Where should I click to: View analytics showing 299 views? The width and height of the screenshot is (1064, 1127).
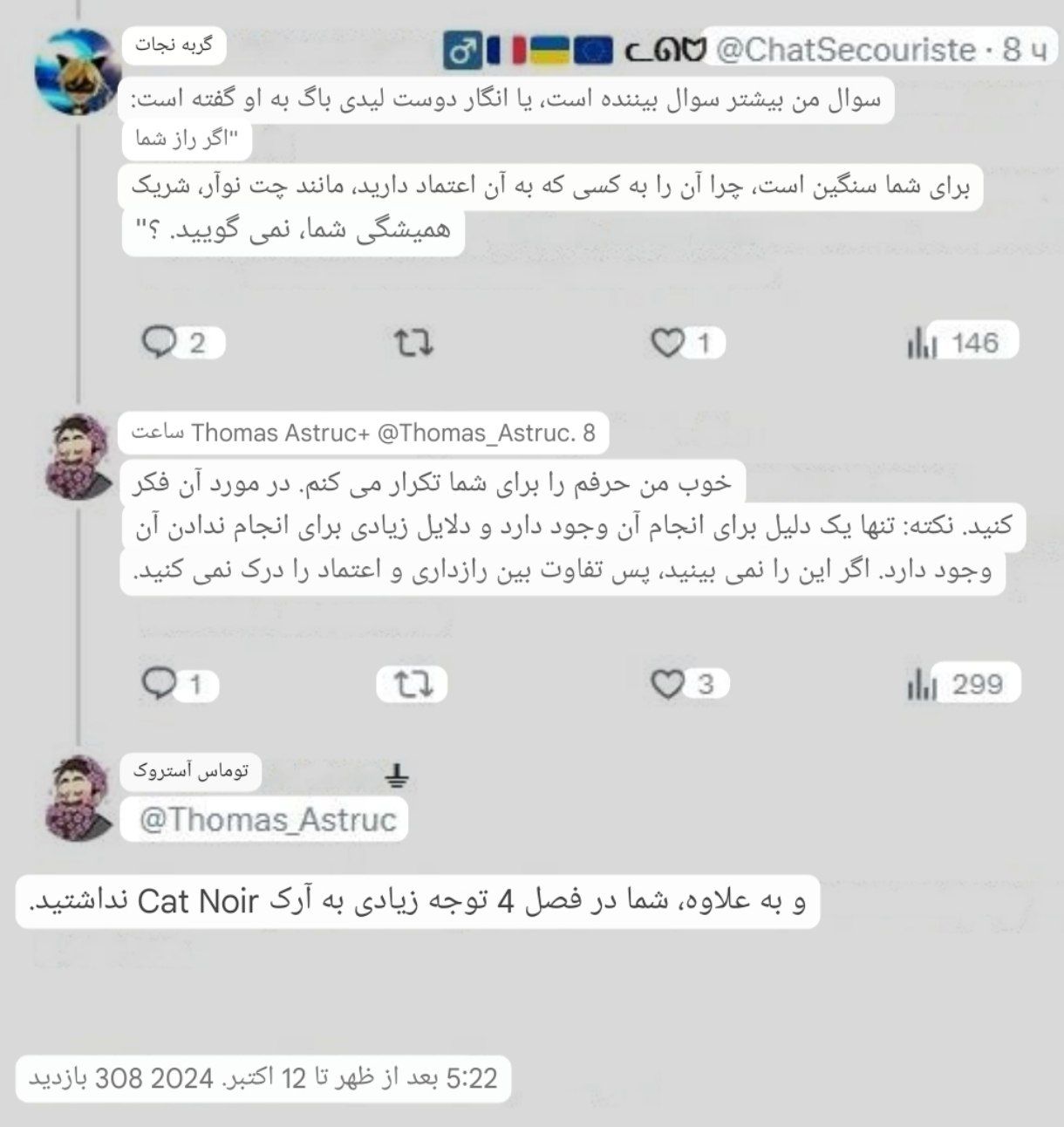pos(922,684)
